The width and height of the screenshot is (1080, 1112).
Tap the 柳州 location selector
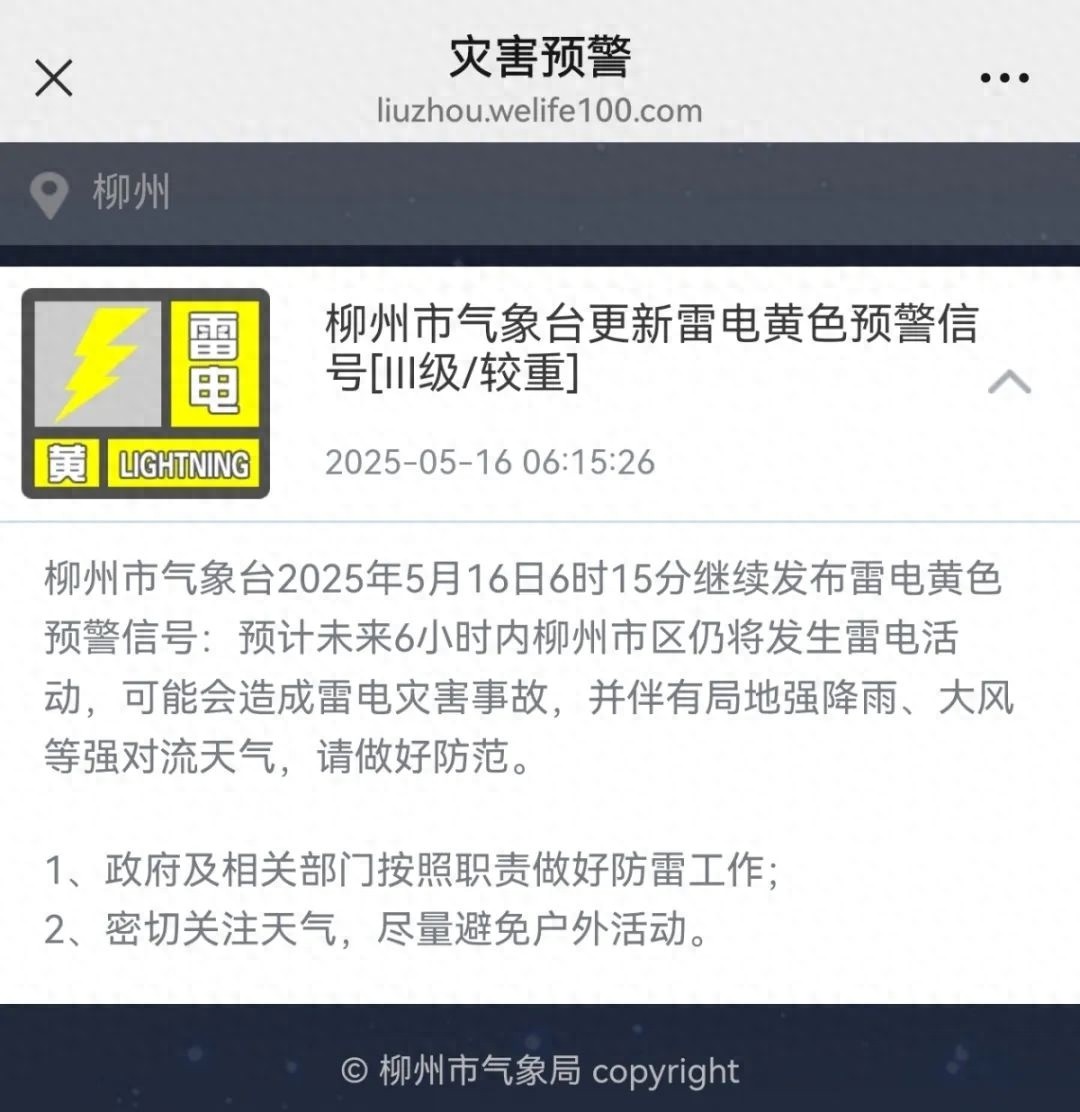click(101, 193)
